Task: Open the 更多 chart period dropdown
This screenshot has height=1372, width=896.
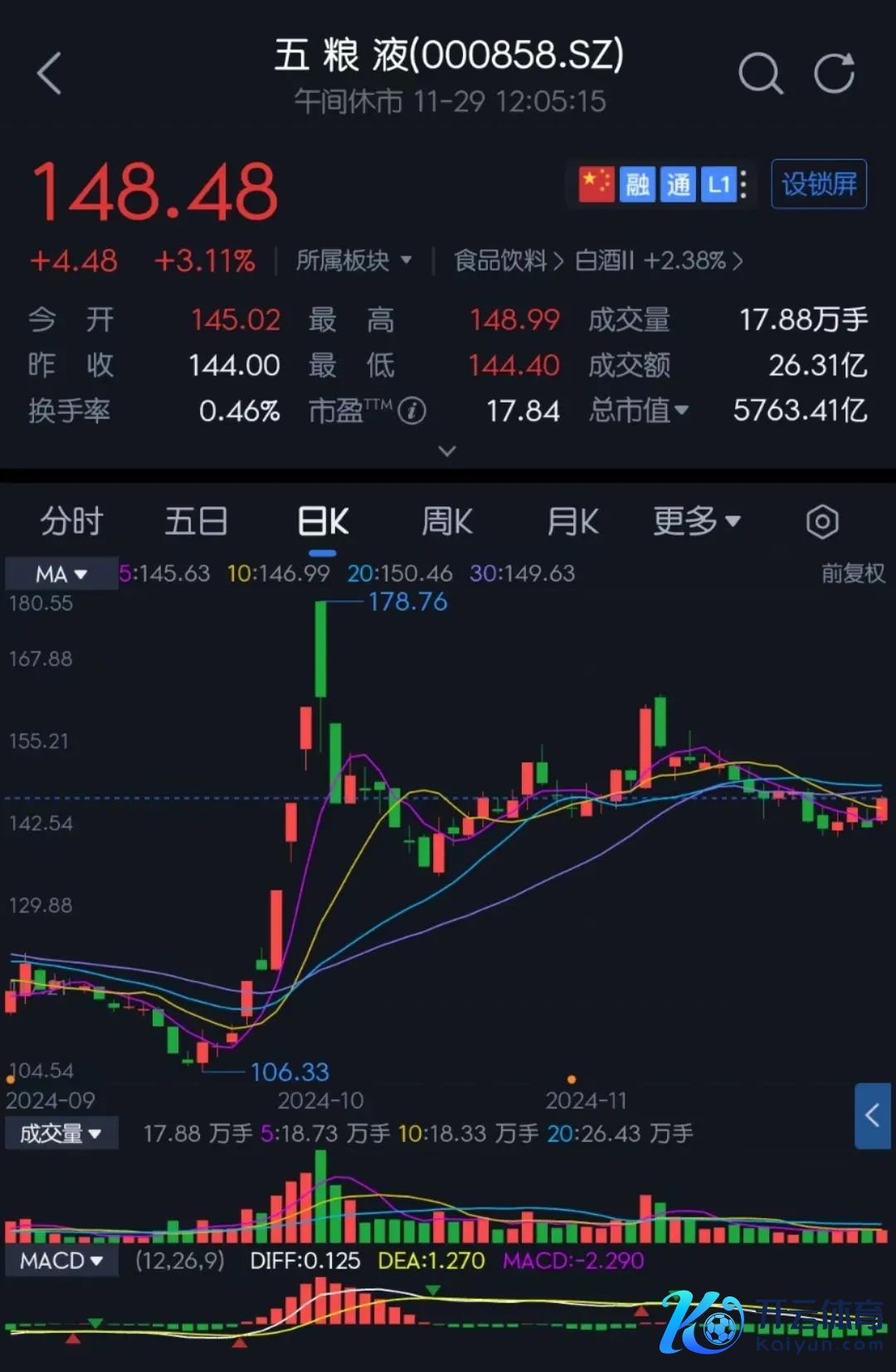Action: point(695,522)
